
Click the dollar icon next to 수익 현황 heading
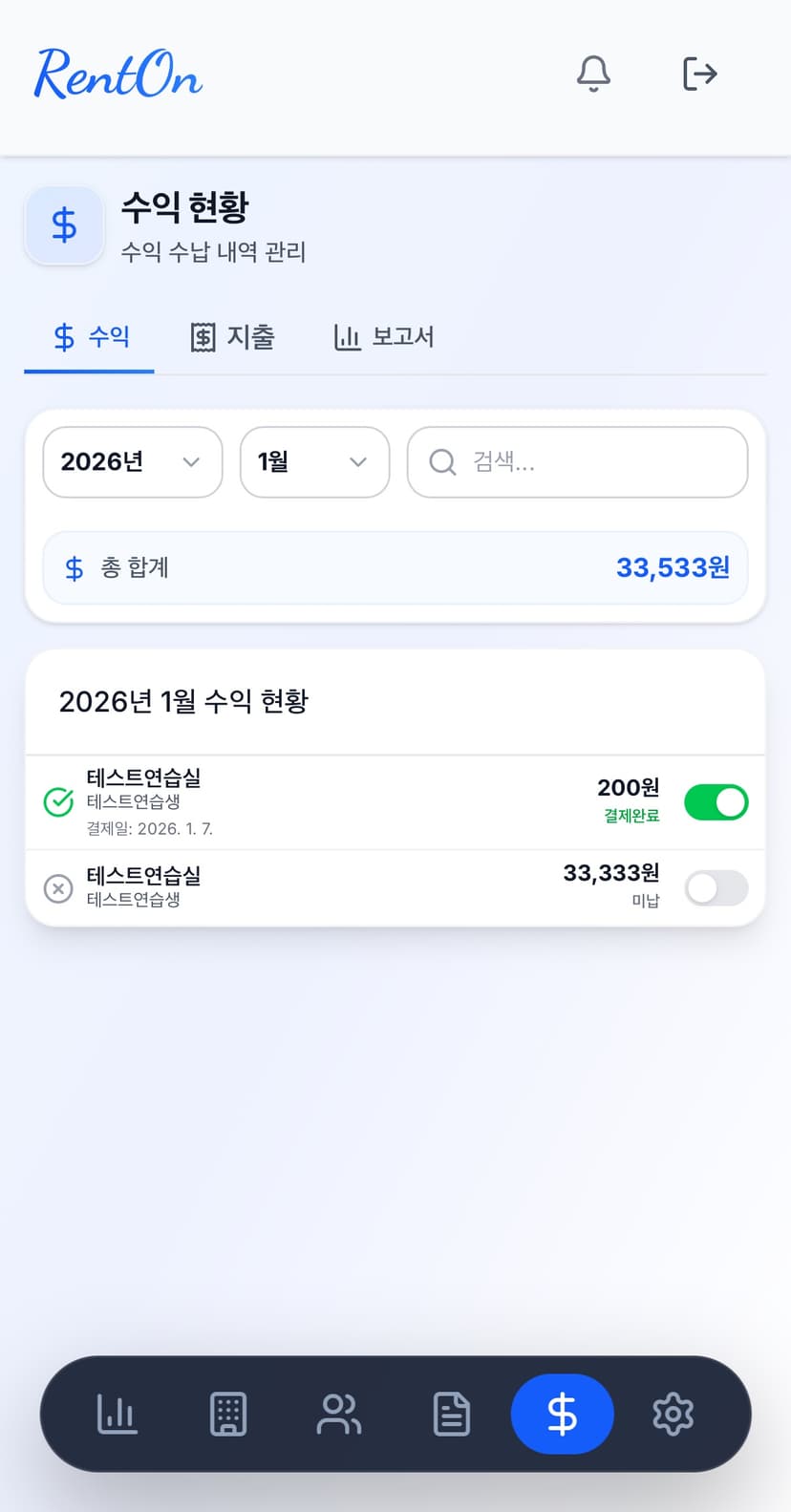pyautogui.click(x=64, y=225)
